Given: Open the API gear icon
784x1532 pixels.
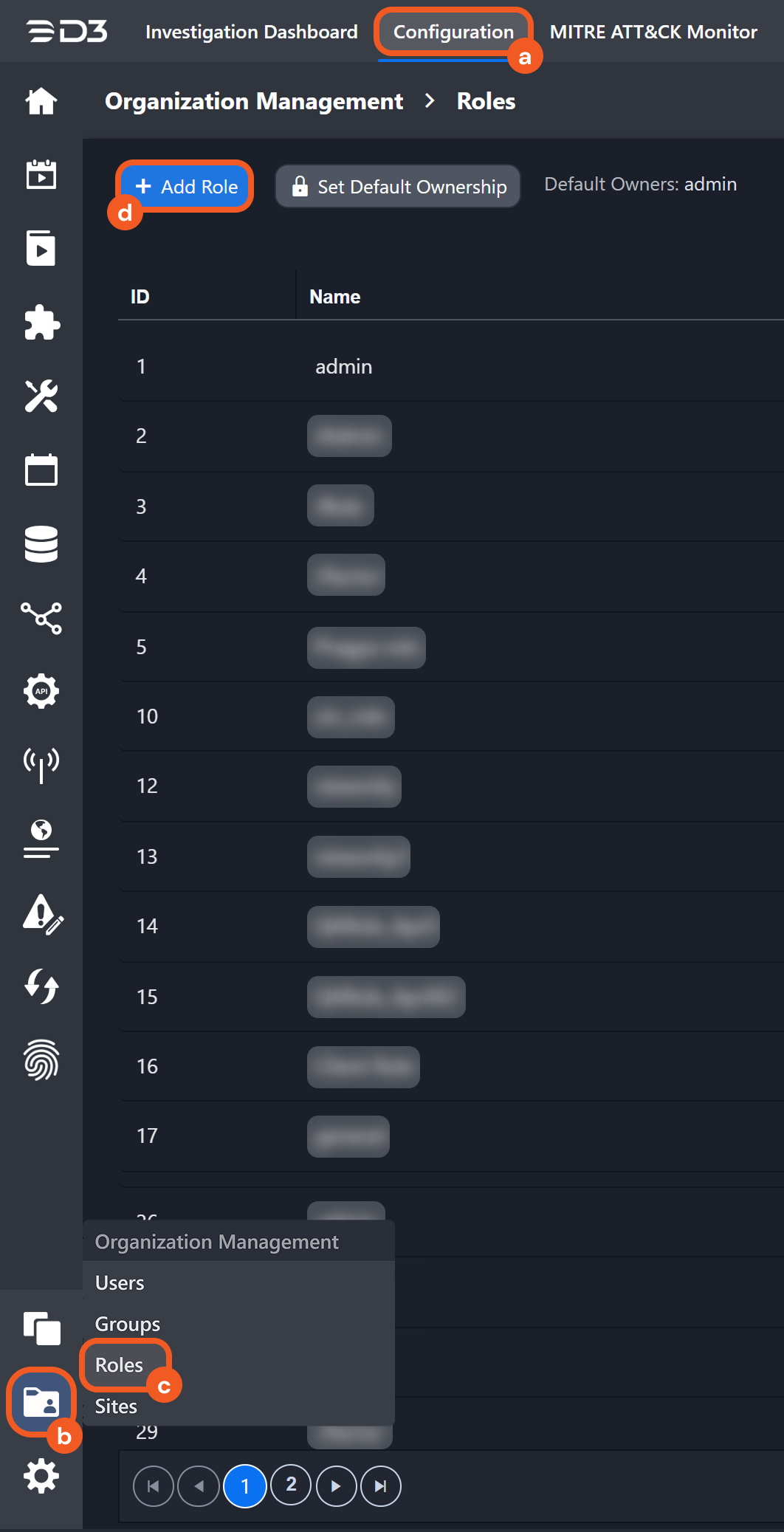Looking at the screenshot, I should pyautogui.click(x=41, y=692).
